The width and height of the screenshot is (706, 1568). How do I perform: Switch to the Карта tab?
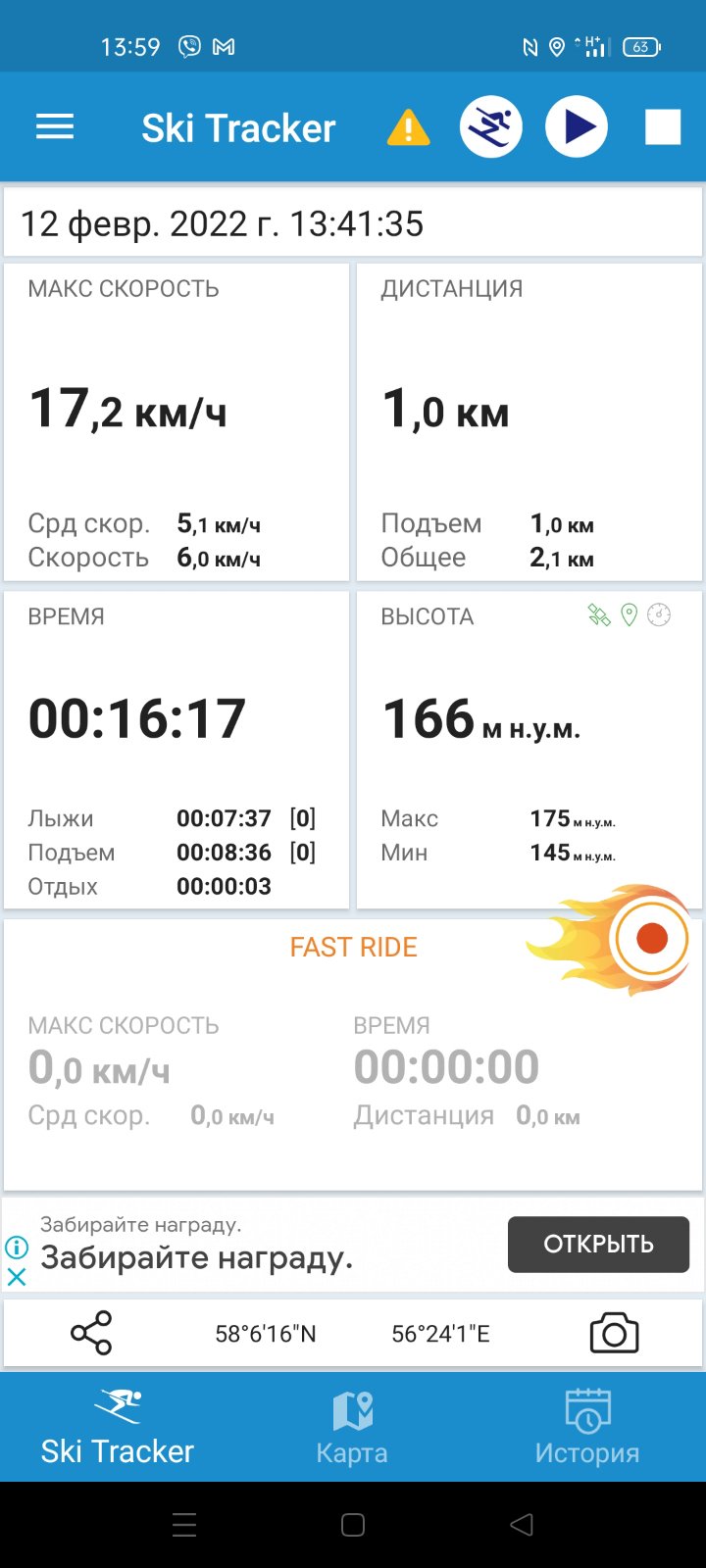tap(352, 1428)
